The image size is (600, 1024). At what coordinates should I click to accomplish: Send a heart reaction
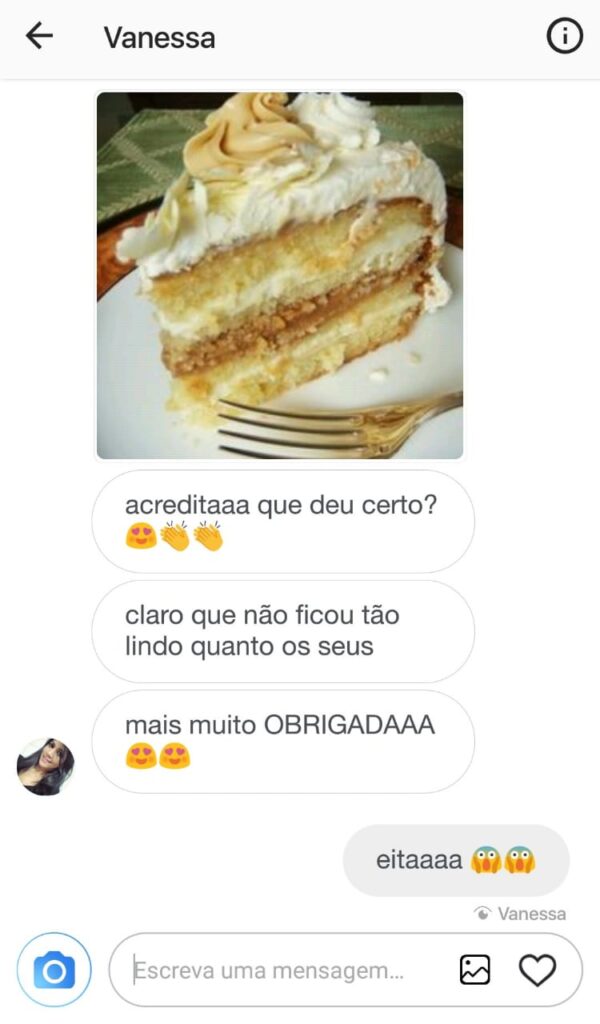coord(537,970)
